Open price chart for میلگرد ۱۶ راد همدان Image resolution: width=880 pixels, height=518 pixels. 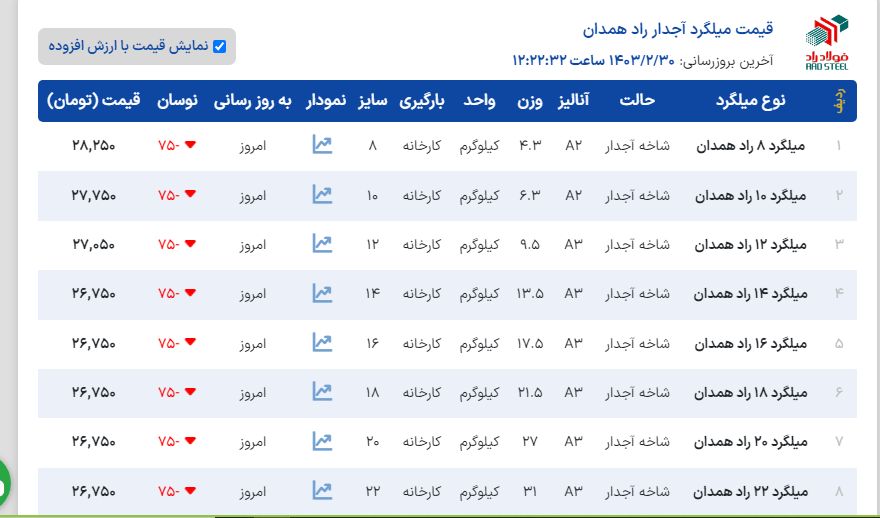[x=321, y=342]
